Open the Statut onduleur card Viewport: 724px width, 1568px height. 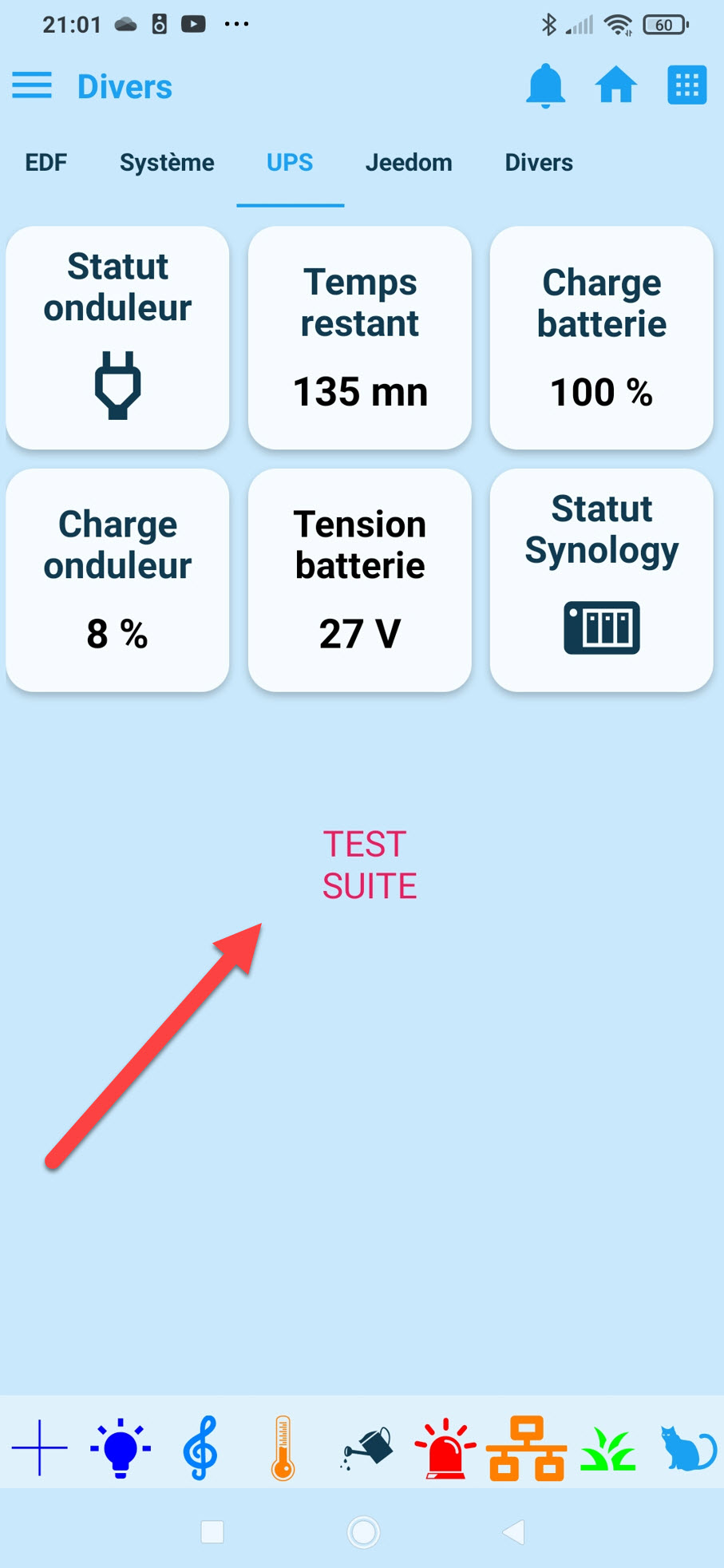click(x=117, y=338)
